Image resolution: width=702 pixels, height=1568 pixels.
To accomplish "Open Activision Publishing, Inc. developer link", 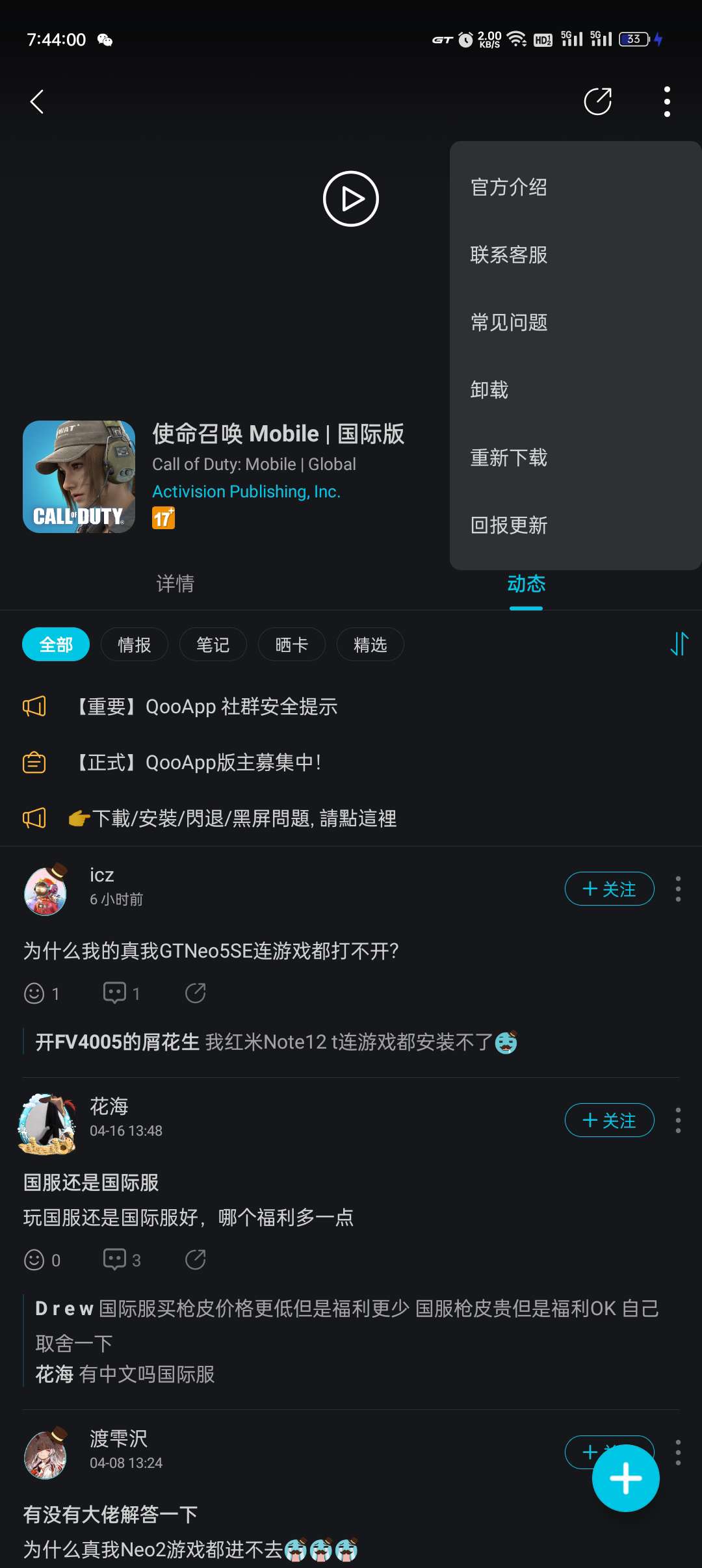I will [x=246, y=491].
